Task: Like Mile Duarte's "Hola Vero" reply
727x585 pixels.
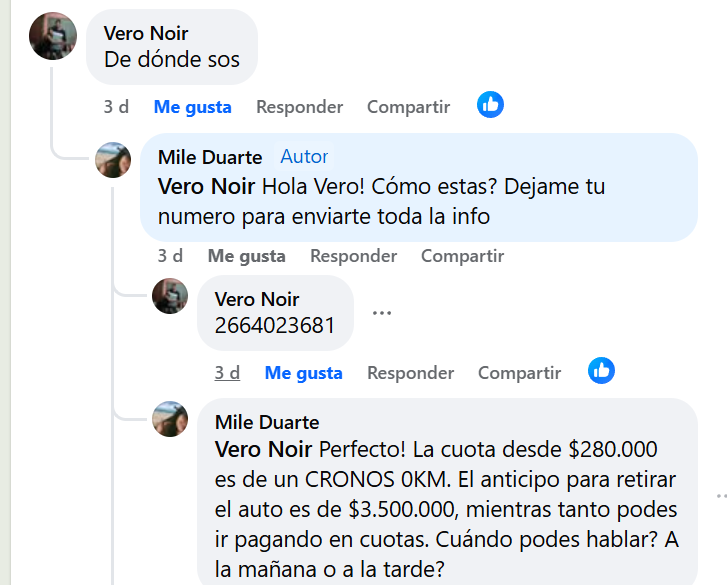Action: coord(246,256)
